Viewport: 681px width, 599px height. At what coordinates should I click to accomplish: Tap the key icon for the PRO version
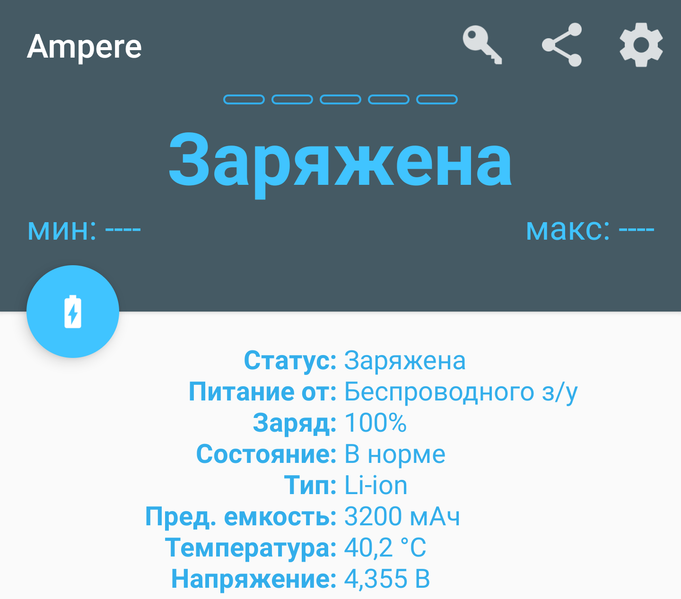point(482,46)
